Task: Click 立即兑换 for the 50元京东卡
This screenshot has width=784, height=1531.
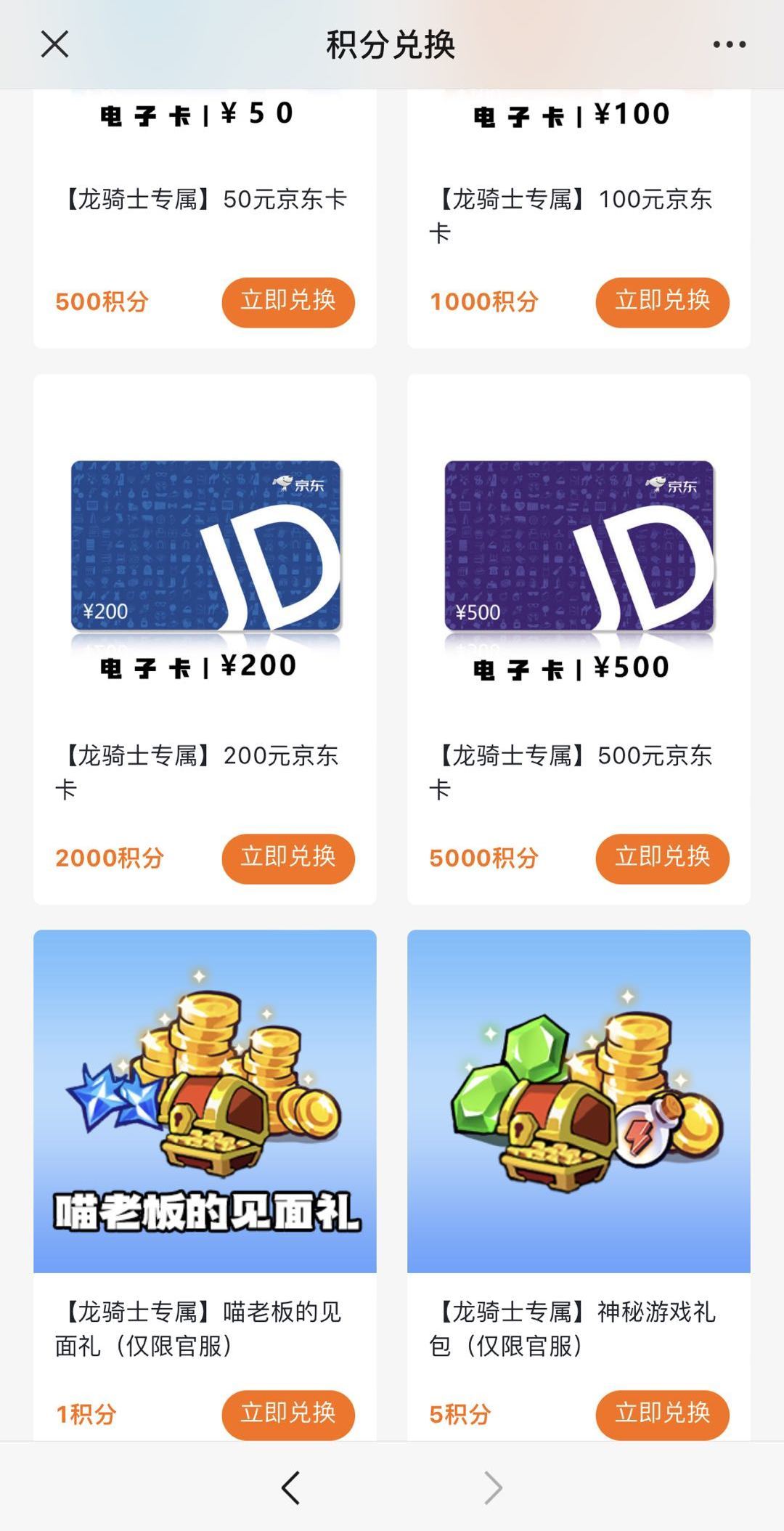Action: (x=287, y=302)
